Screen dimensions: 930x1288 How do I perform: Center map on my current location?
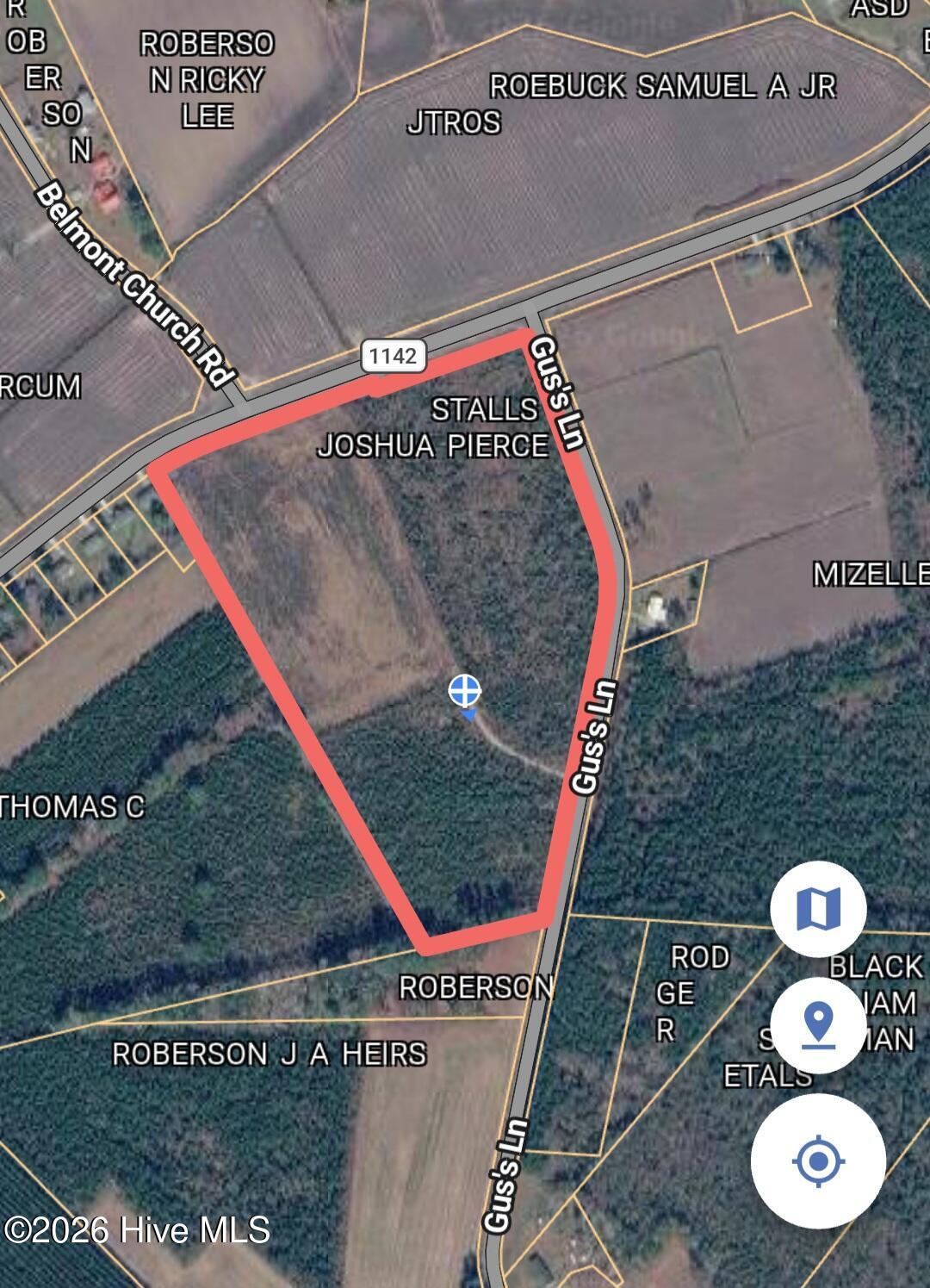(x=817, y=1160)
